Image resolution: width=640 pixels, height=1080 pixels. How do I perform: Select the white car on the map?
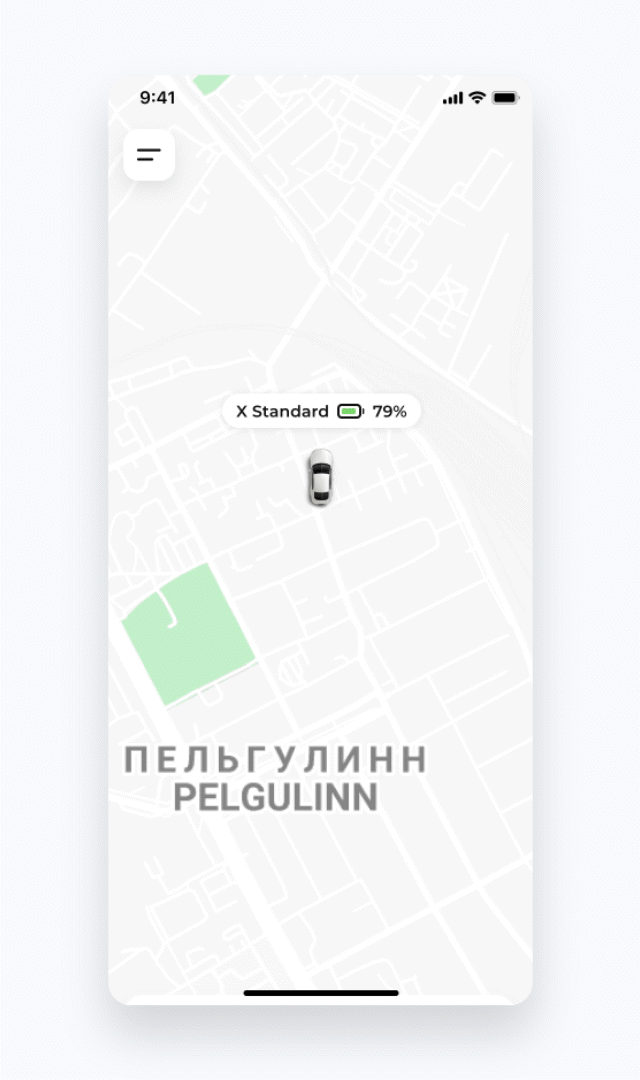(x=320, y=477)
